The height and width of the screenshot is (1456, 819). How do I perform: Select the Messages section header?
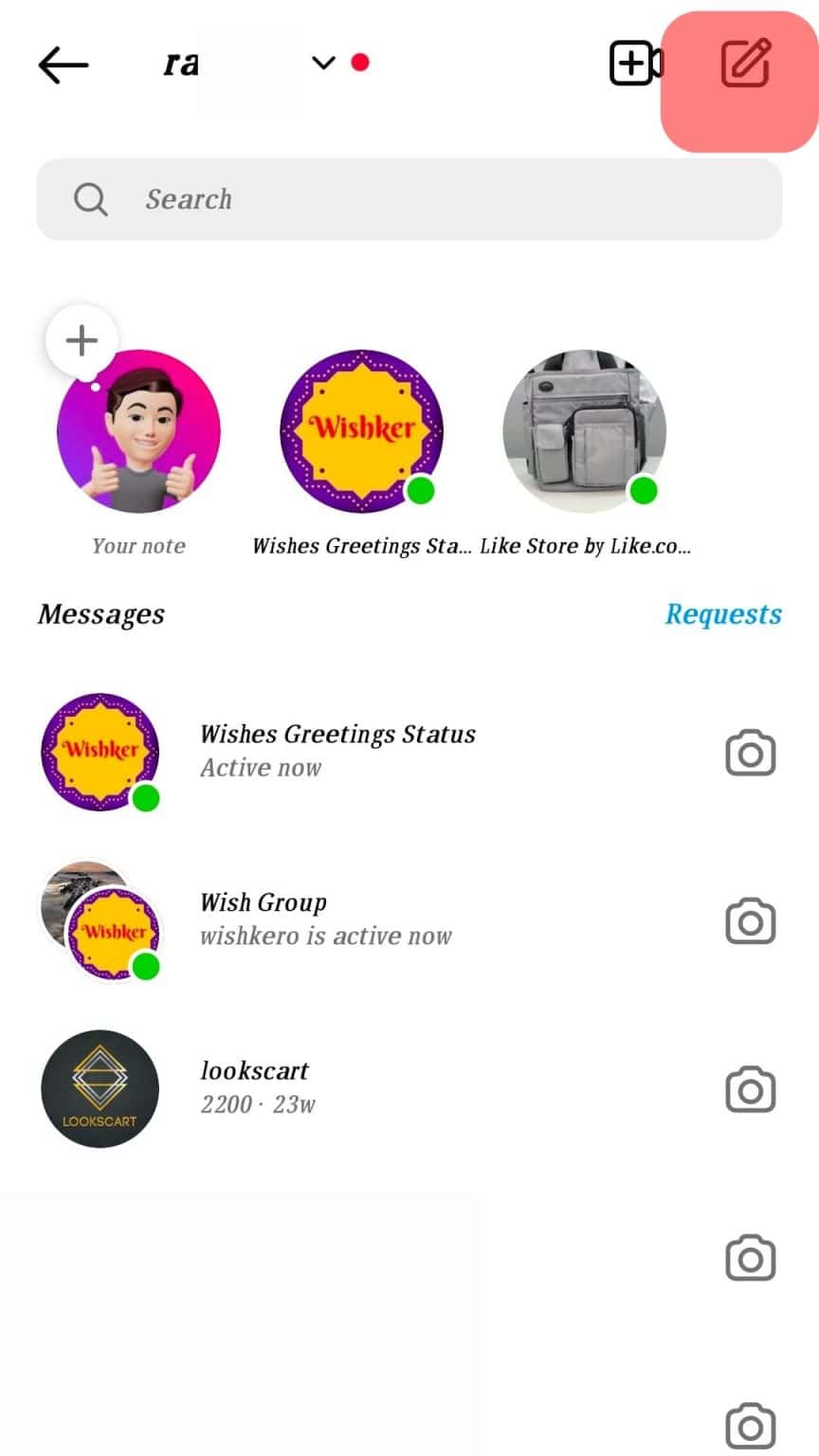click(101, 614)
